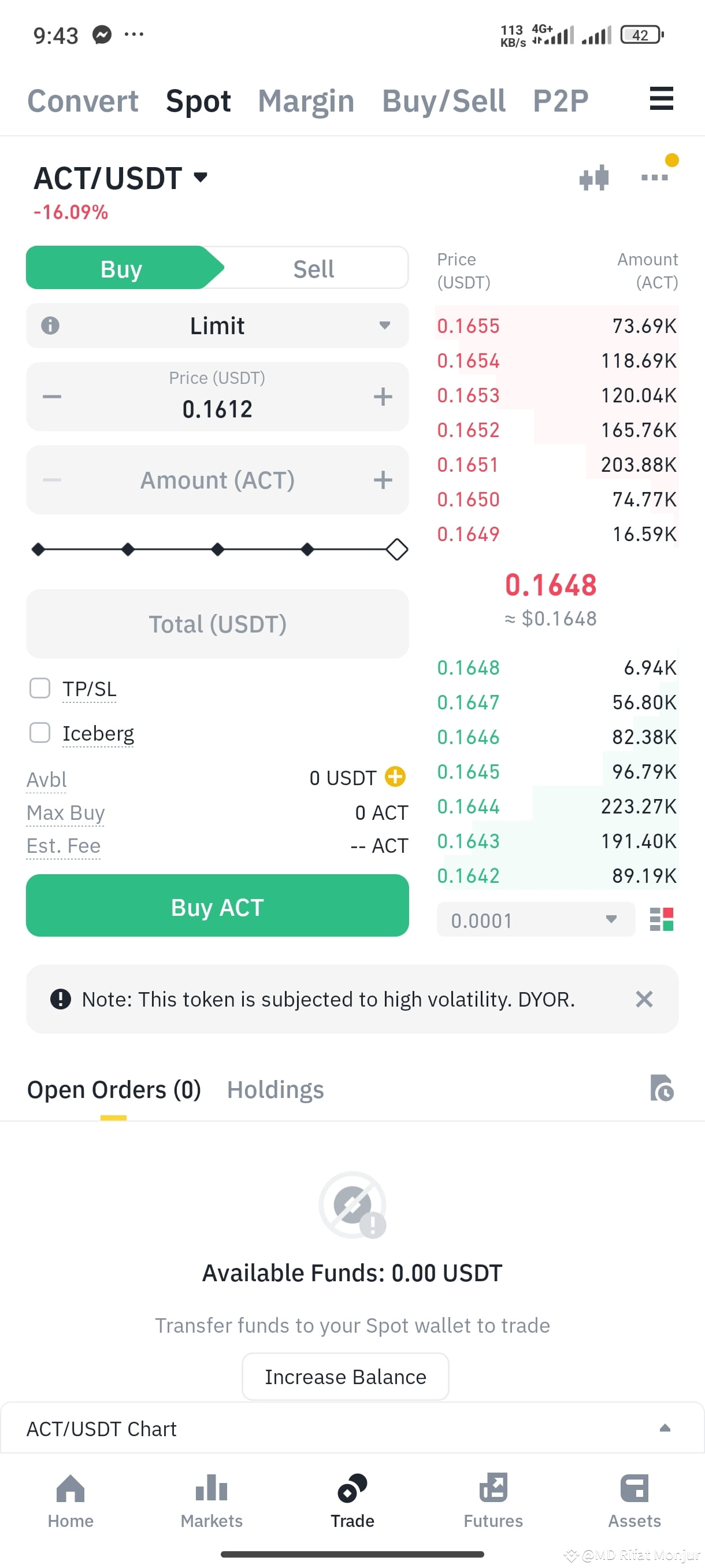
Task: Click the order book depth display icon
Action: [663, 920]
